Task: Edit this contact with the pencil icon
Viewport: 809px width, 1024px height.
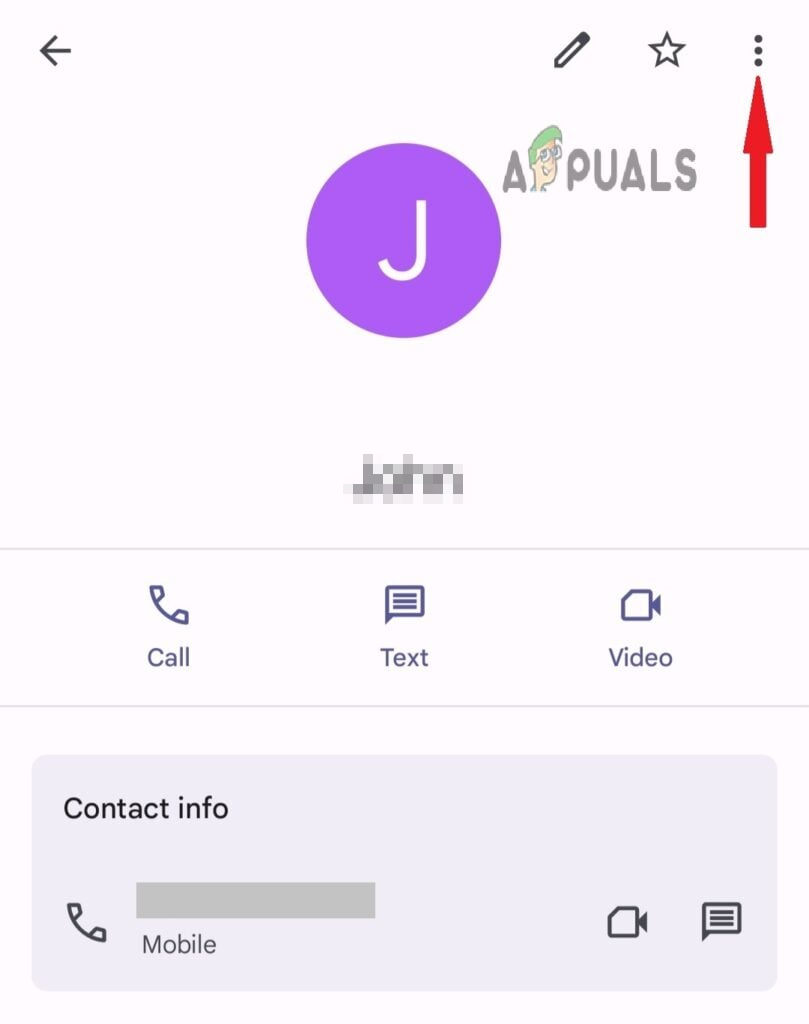Action: pyautogui.click(x=572, y=51)
